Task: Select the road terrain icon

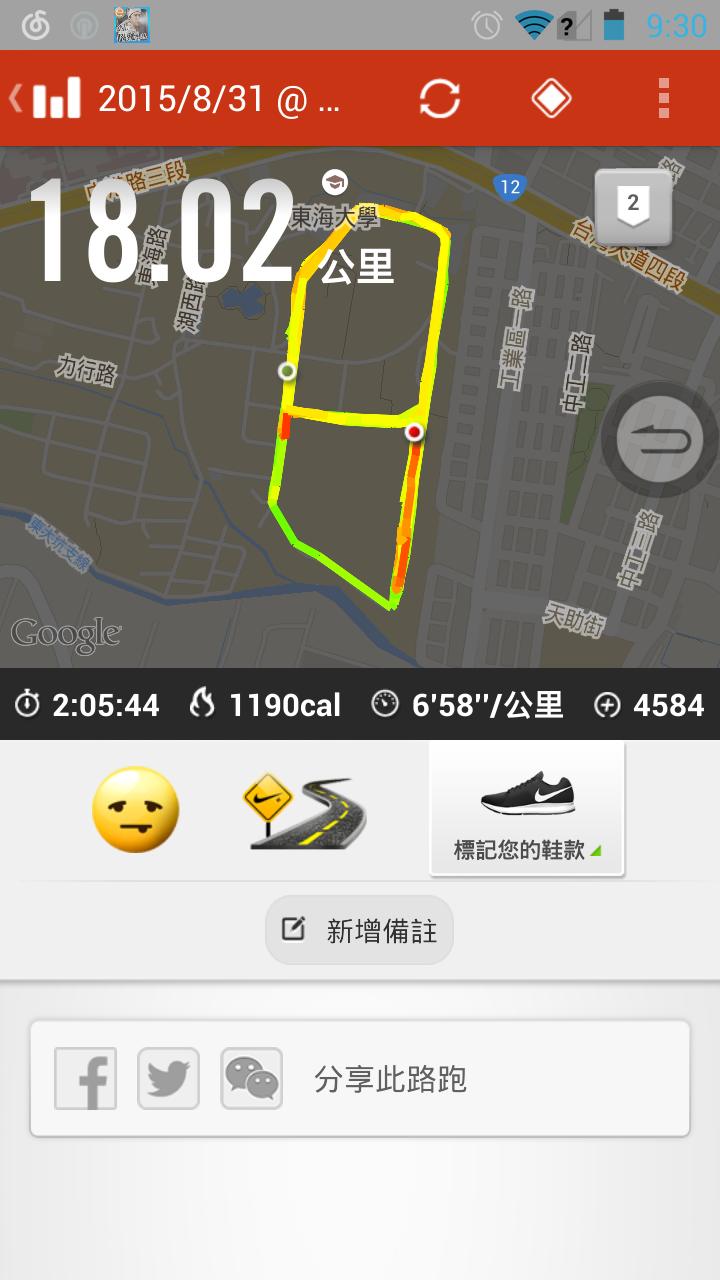Action: coord(304,812)
